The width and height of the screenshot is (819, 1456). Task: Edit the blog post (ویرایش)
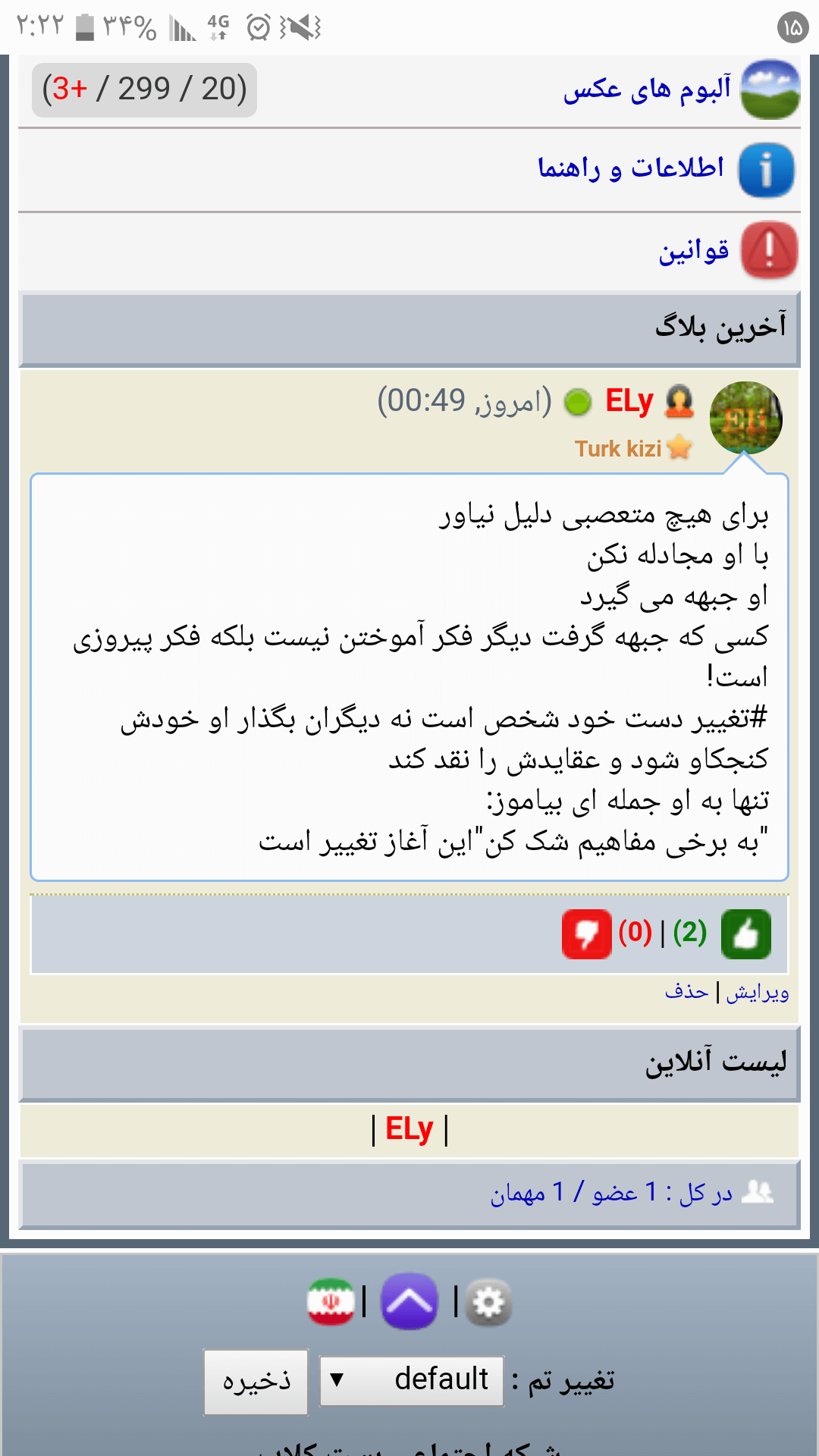click(757, 993)
